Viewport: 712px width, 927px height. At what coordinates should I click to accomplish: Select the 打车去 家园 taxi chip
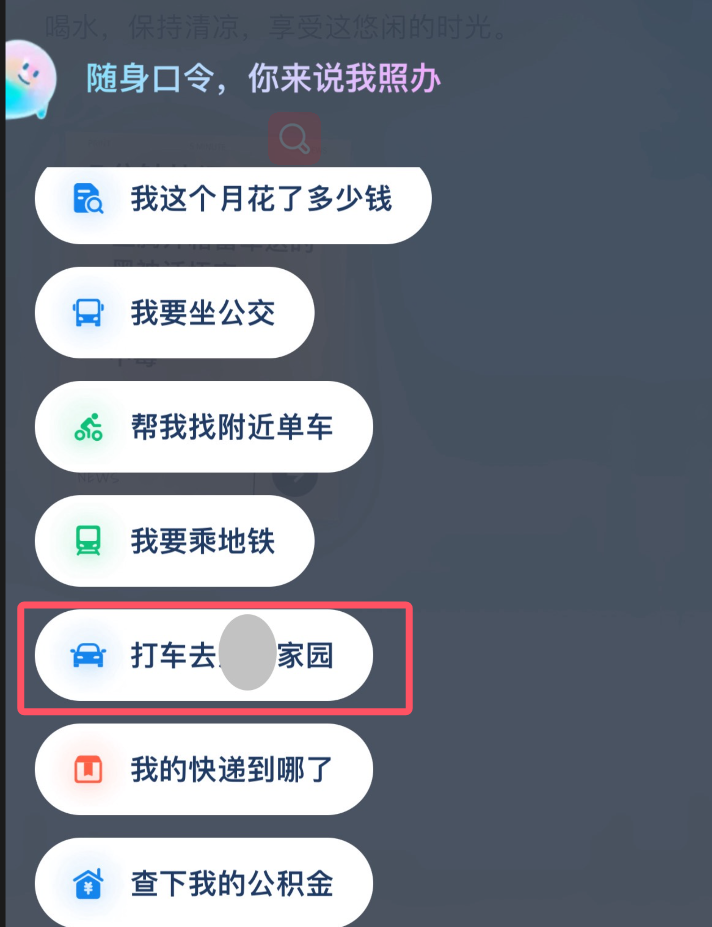pos(204,656)
